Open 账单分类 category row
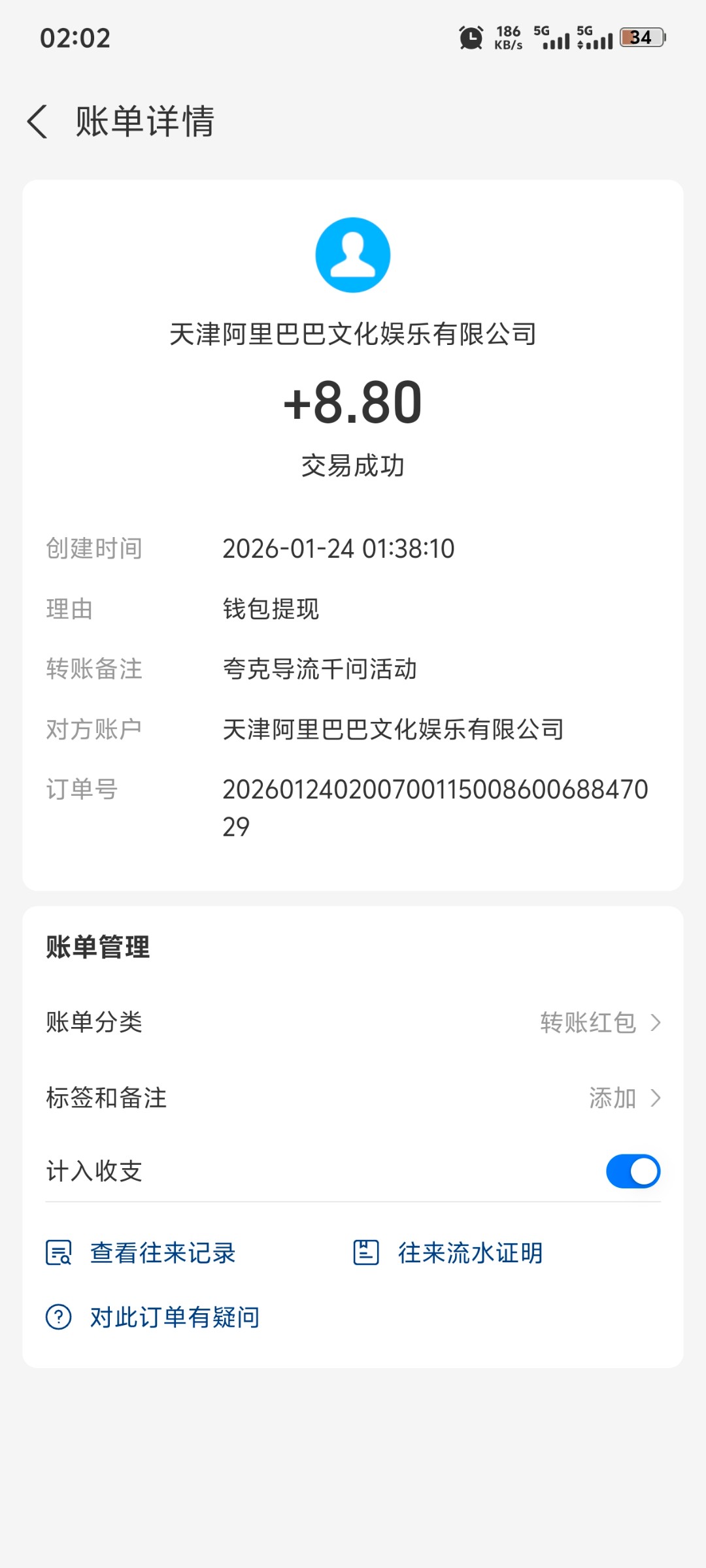This screenshot has height=1568, width=706. point(353,1022)
